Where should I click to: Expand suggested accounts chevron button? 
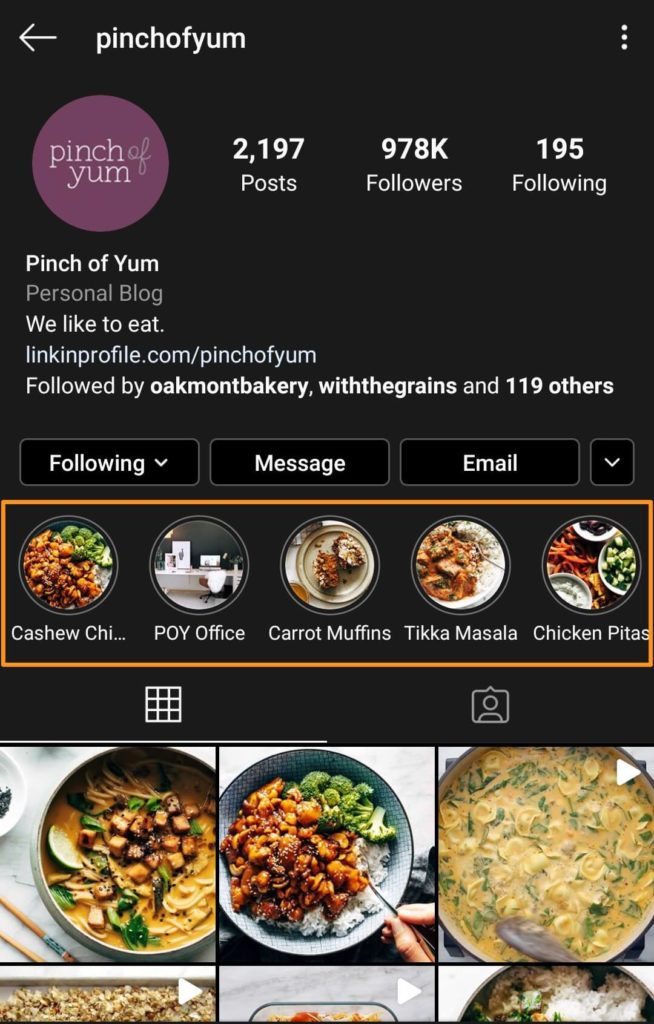[x=612, y=463]
